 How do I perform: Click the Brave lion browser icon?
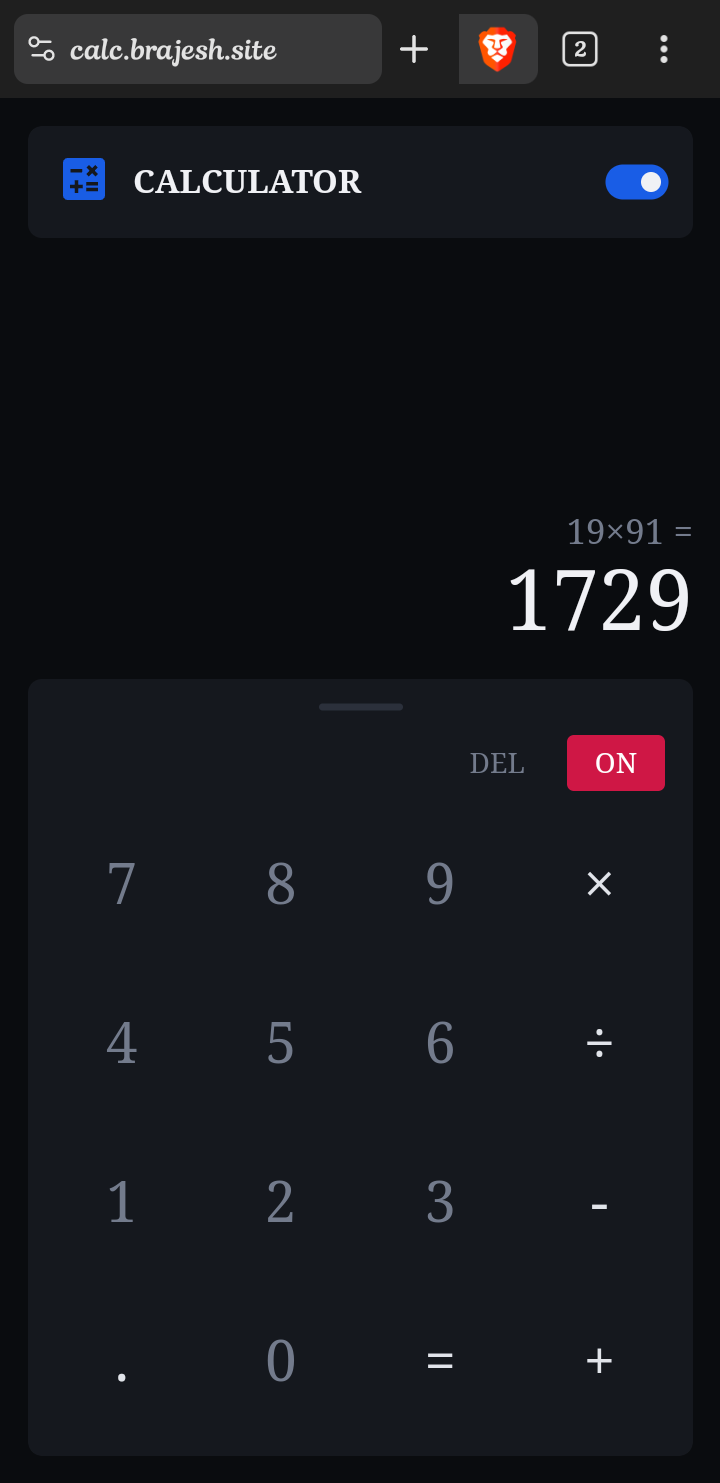click(x=498, y=48)
